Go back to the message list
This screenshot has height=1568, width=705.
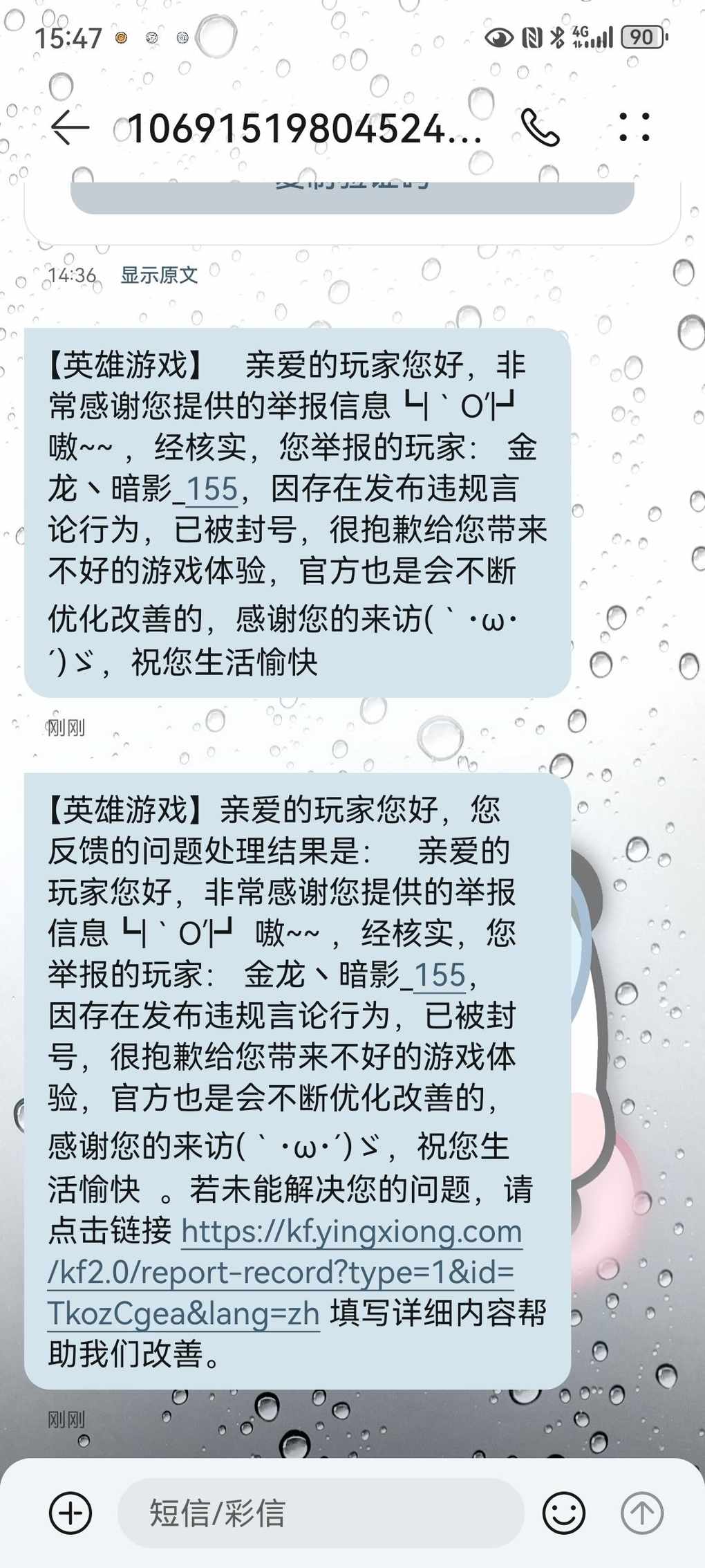(x=70, y=128)
